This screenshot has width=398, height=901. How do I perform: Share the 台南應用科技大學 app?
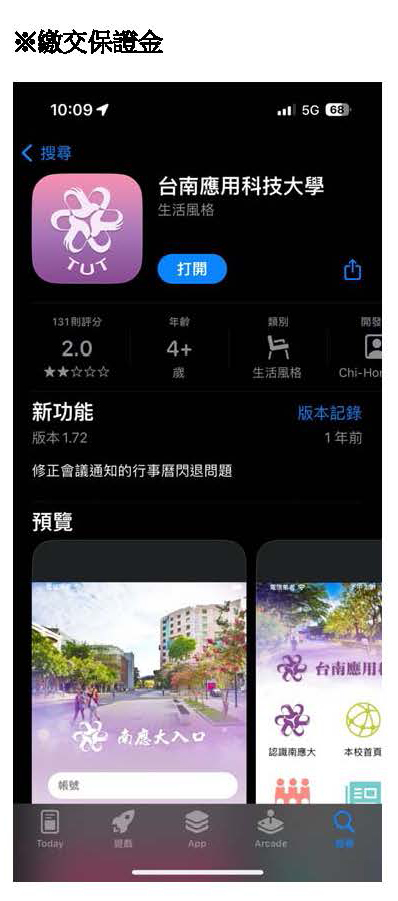tap(352, 269)
